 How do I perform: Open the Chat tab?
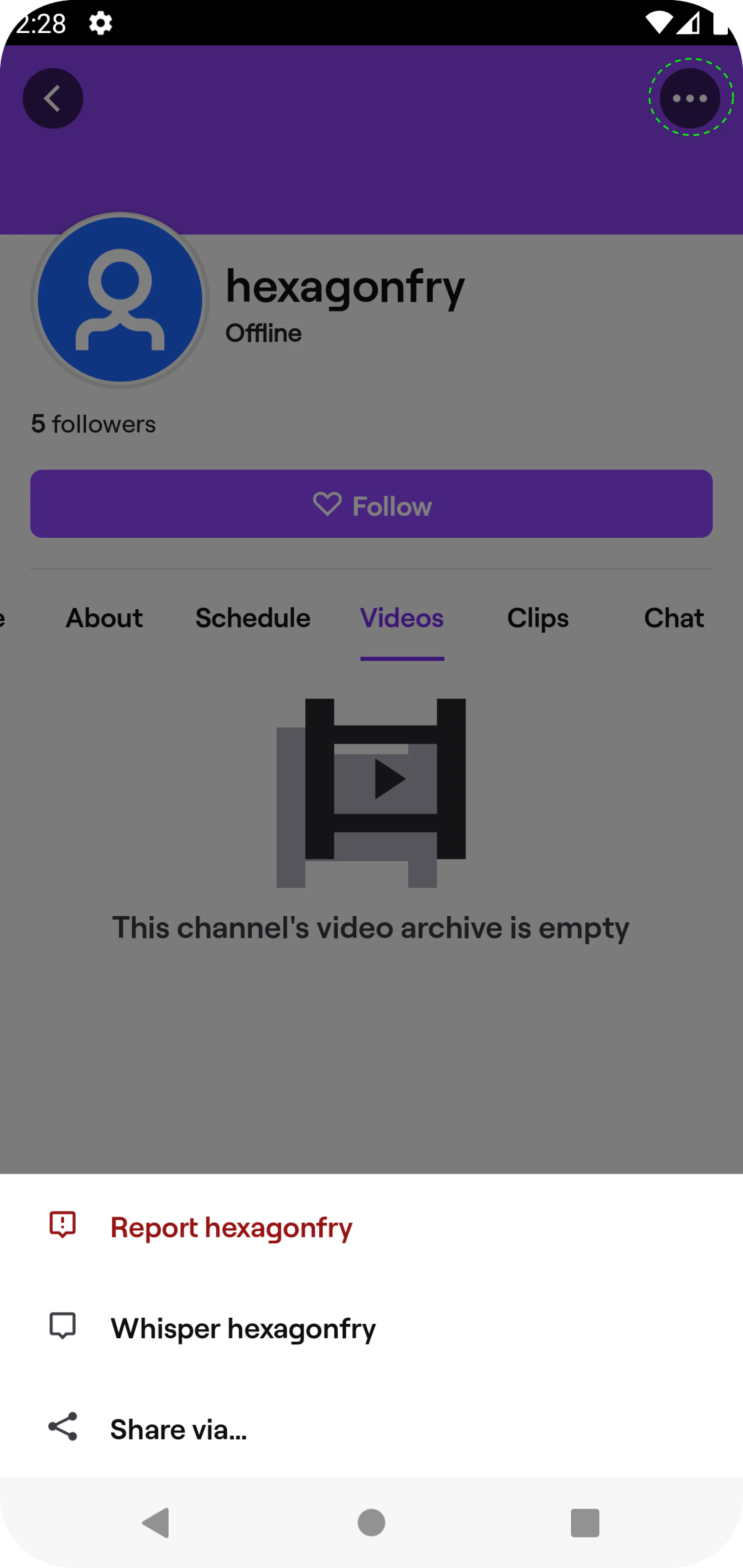[674, 619]
